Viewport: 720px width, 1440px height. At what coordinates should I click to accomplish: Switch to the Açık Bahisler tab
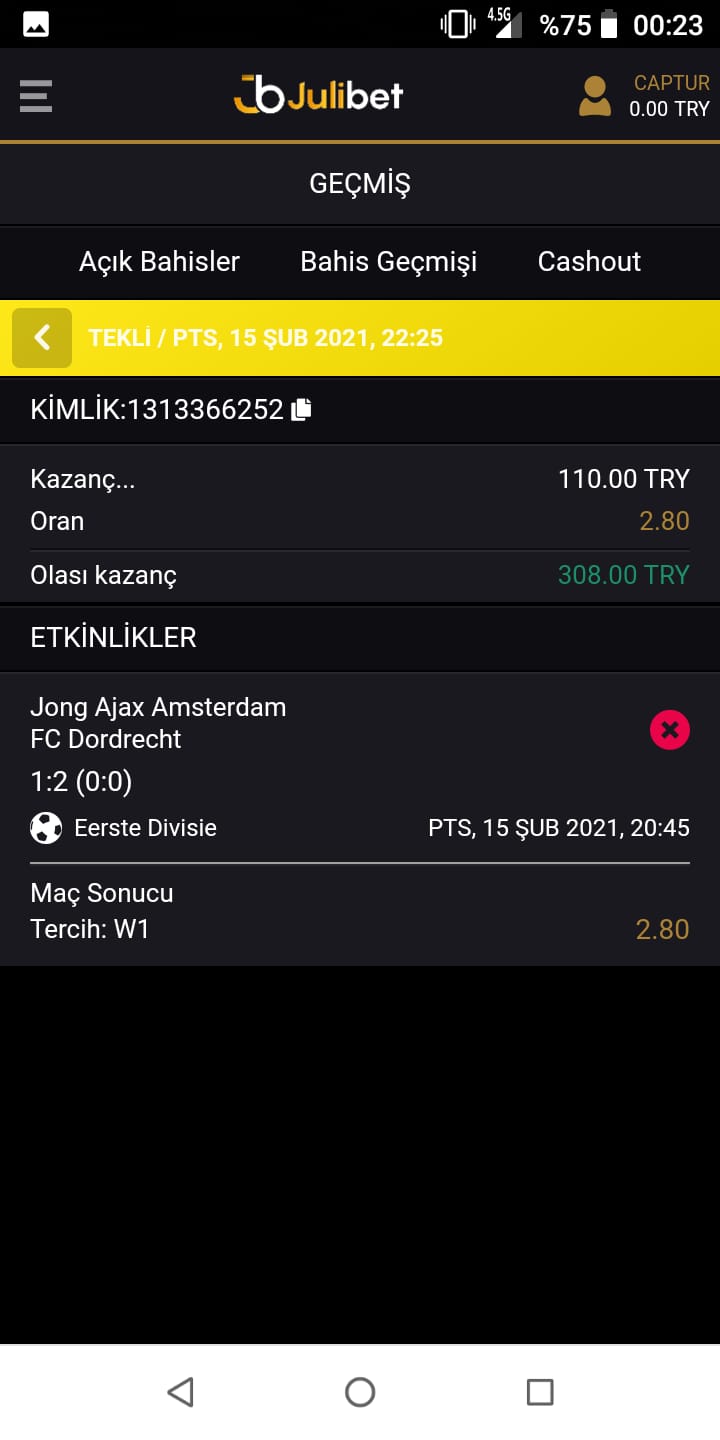point(160,262)
